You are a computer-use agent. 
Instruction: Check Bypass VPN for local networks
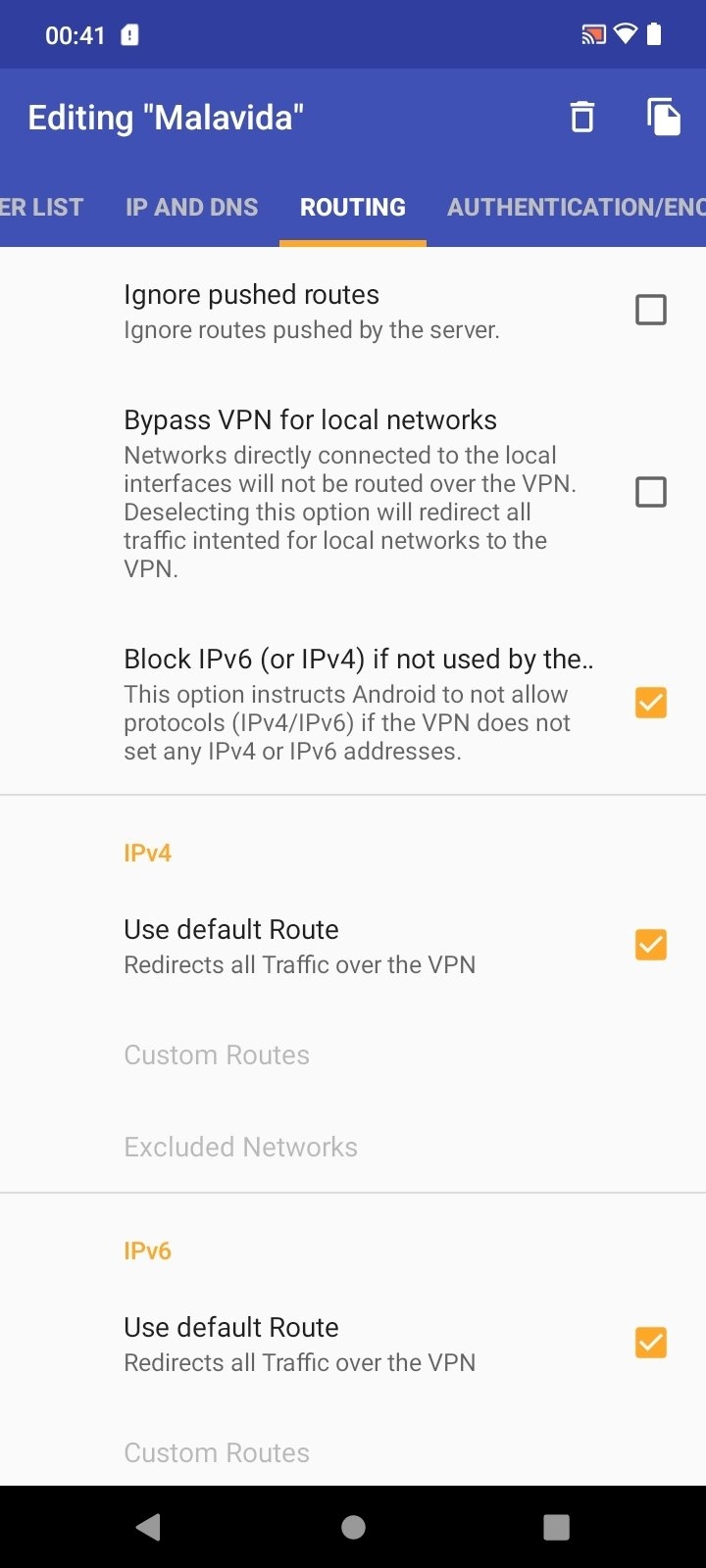coord(651,492)
